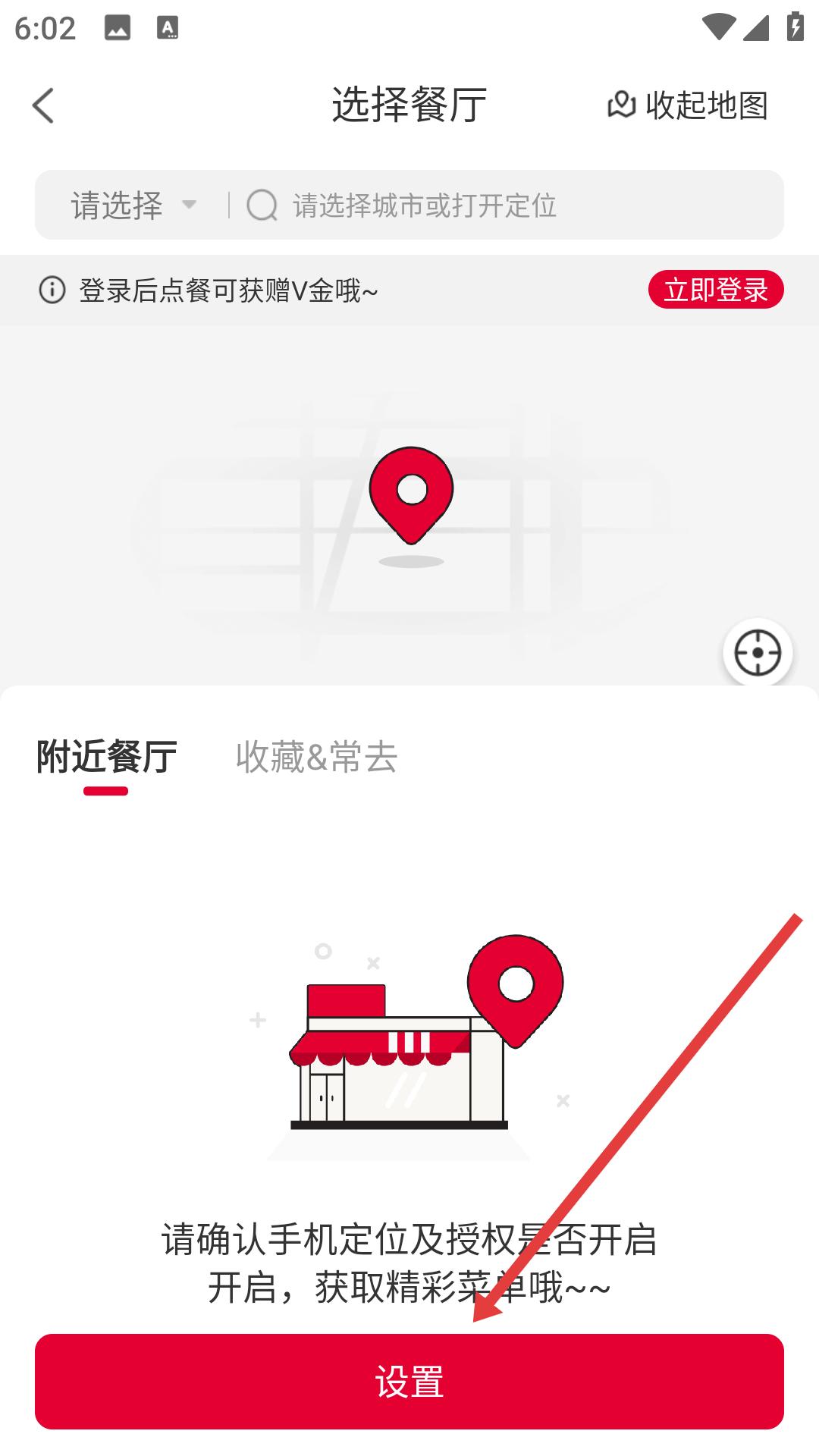Open the 请选择 city dropdown
Image resolution: width=819 pixels, height=1456 pixels.
(x=134, y=206)
